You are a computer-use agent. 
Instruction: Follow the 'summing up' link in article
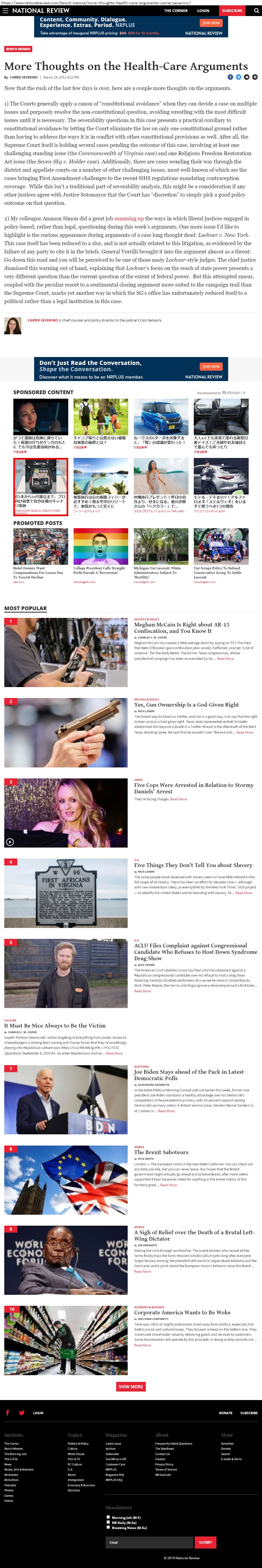pos(129,218)
